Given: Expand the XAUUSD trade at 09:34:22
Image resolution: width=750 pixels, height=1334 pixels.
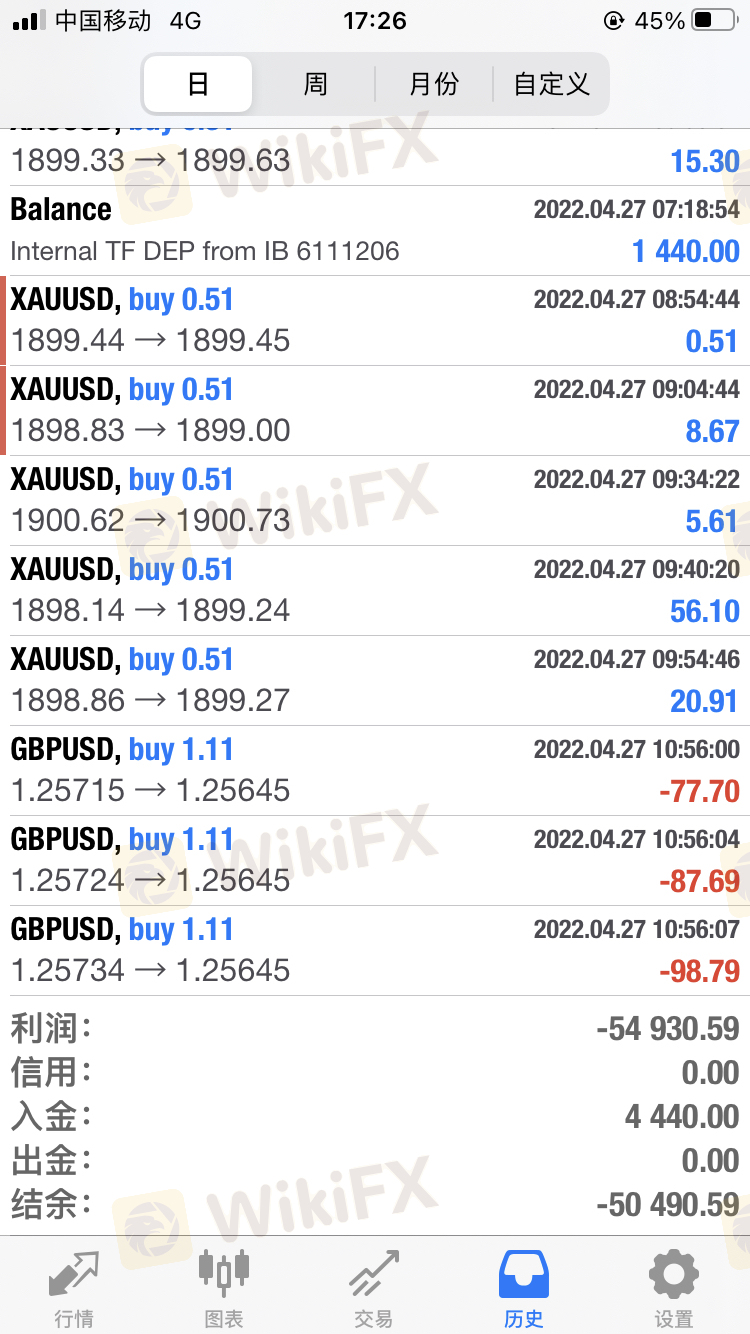Looking at the screenshot, I should click(x=375, y=501).
